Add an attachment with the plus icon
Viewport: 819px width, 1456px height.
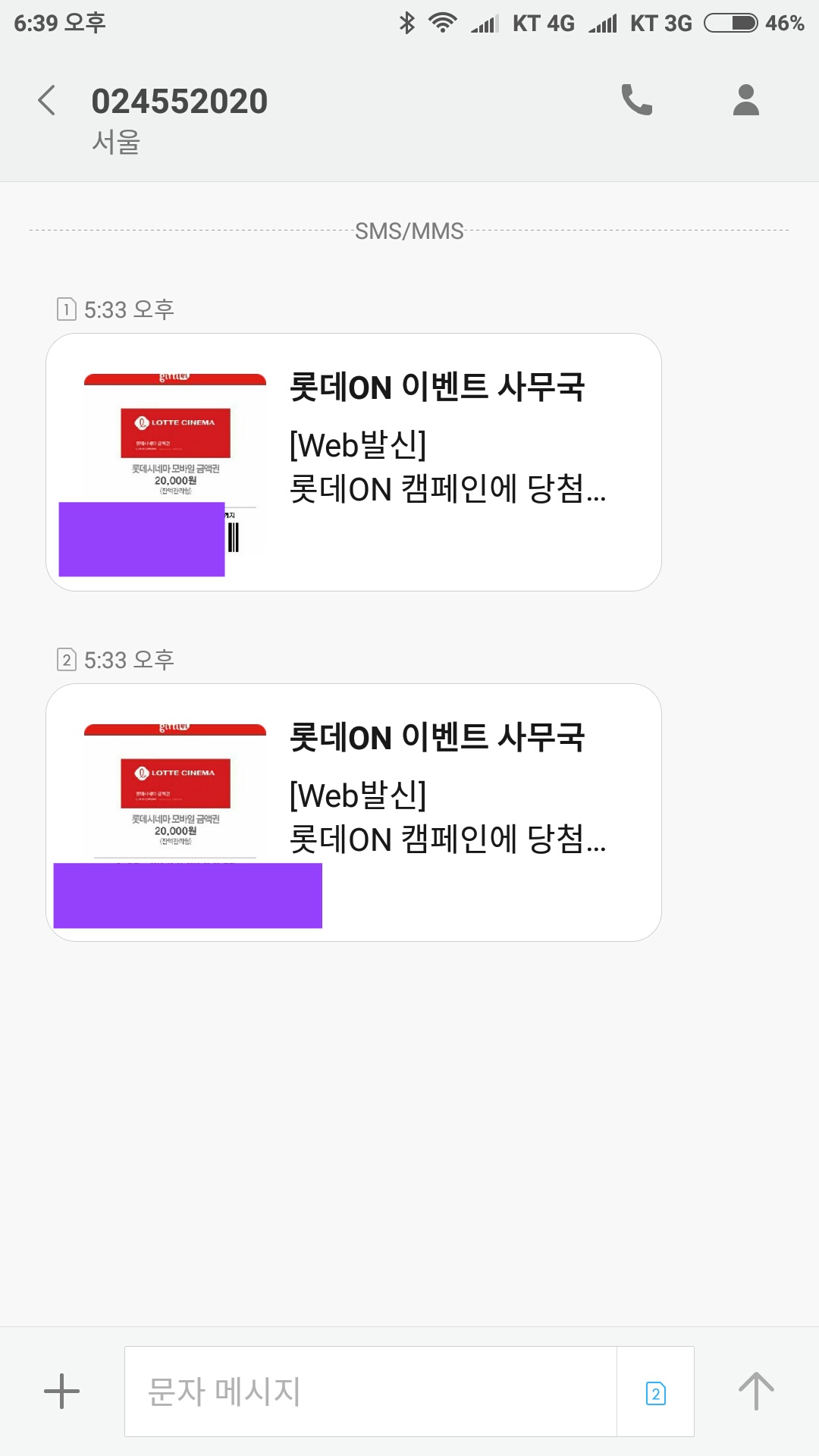point(61,1392)
